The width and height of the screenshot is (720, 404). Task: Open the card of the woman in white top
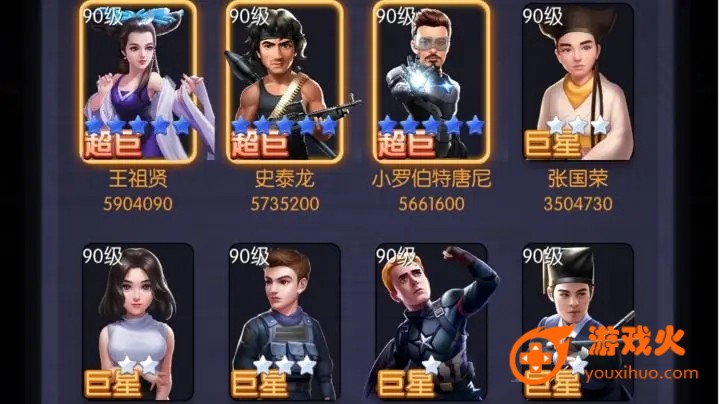click(x=138, y=320)
